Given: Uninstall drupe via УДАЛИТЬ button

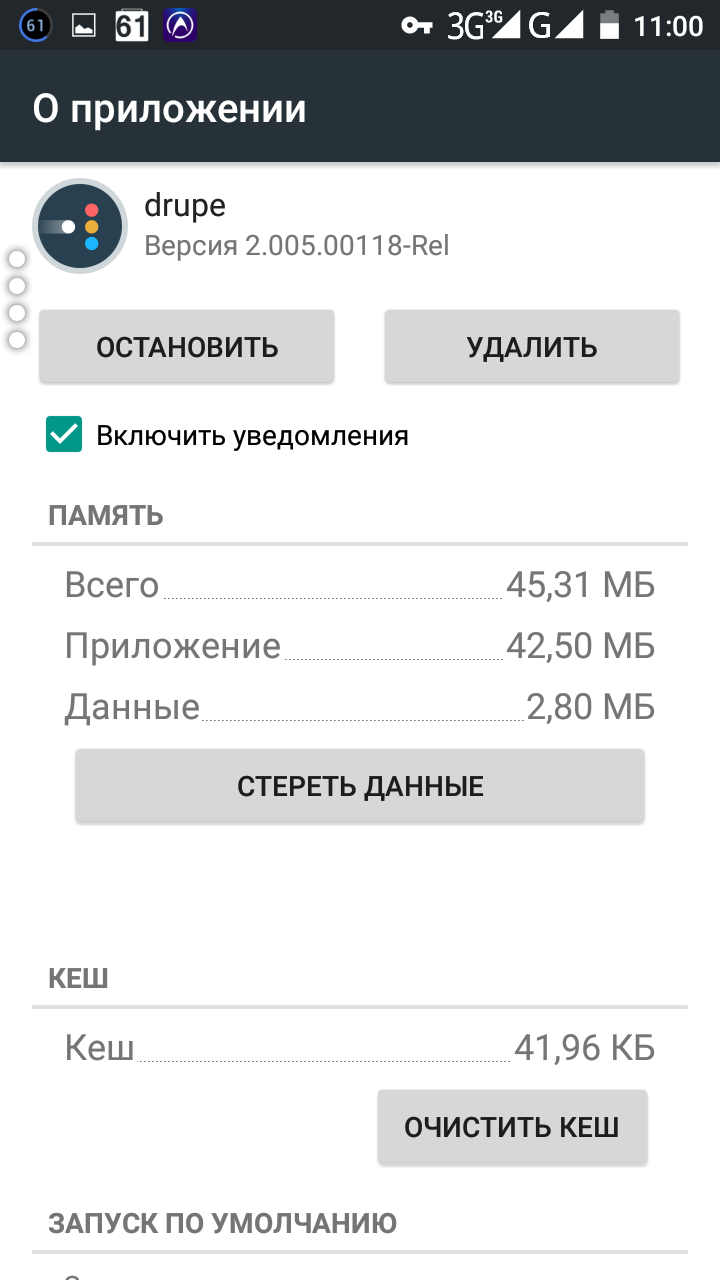Looking at the screenshot, I should tap(532, 347).
